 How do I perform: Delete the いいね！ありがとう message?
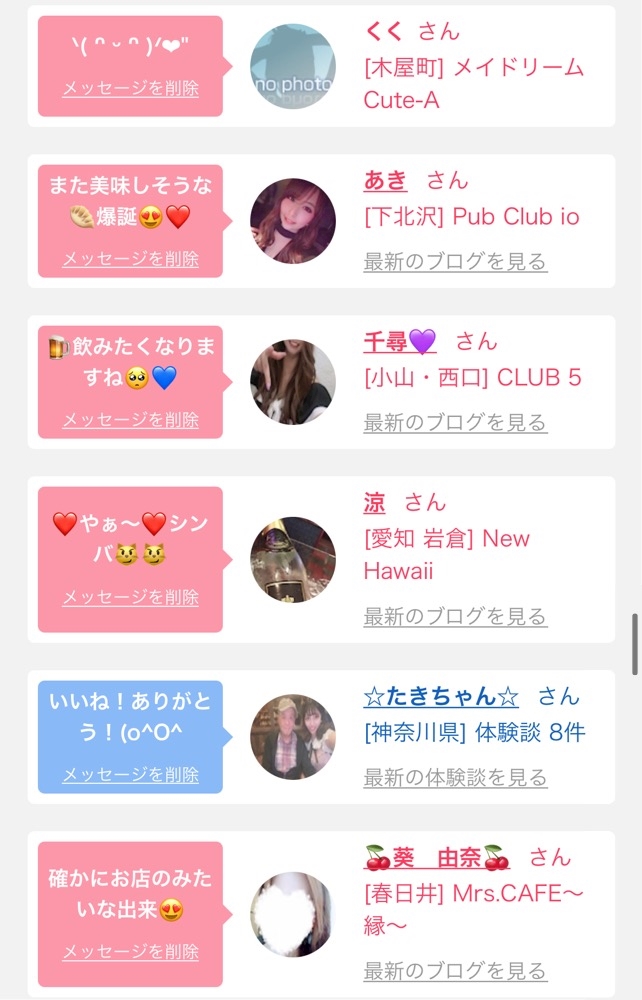130,775
